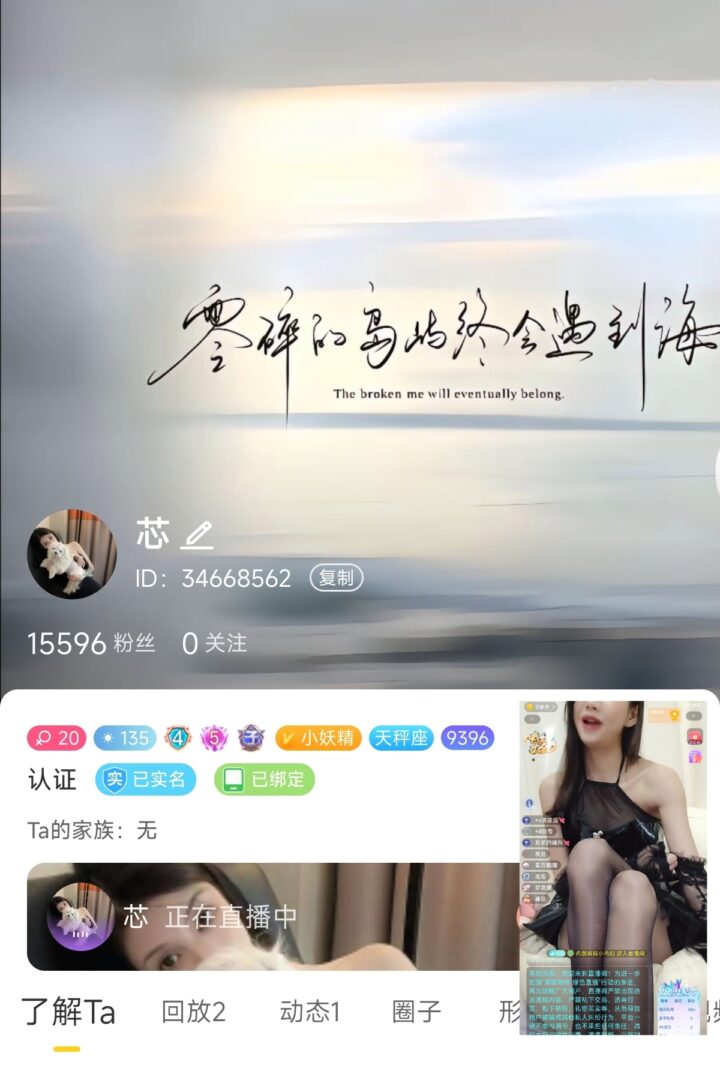Switch to the 动态1 tab
Screen dimensions: 720x1080
click(310, 1012)
